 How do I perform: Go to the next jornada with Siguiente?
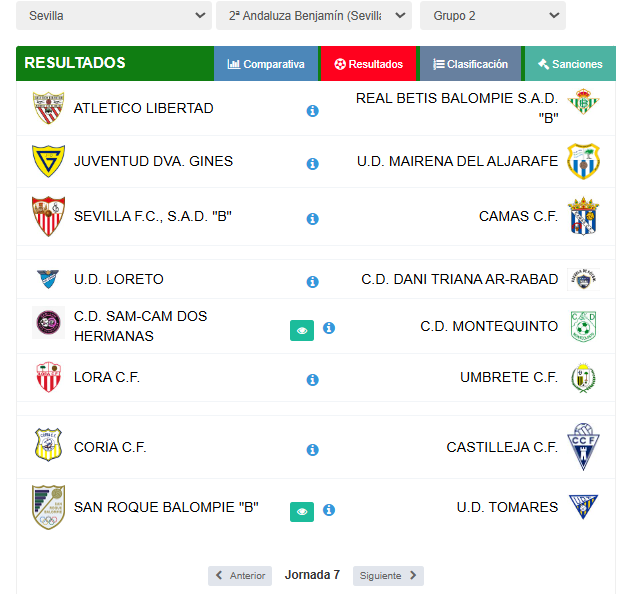pos(388,576)
